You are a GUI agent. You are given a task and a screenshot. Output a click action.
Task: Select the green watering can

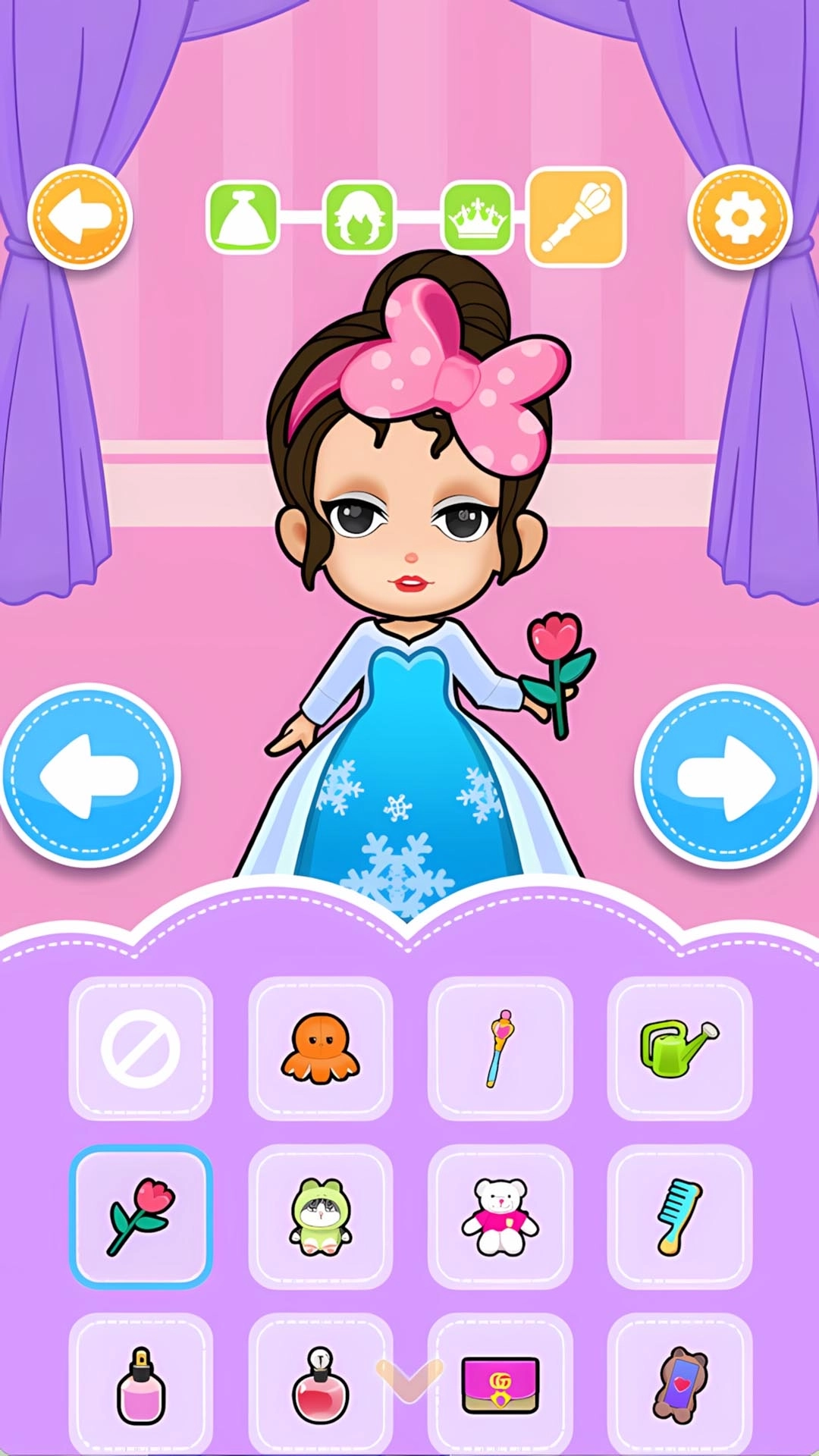pos(679,1048)
